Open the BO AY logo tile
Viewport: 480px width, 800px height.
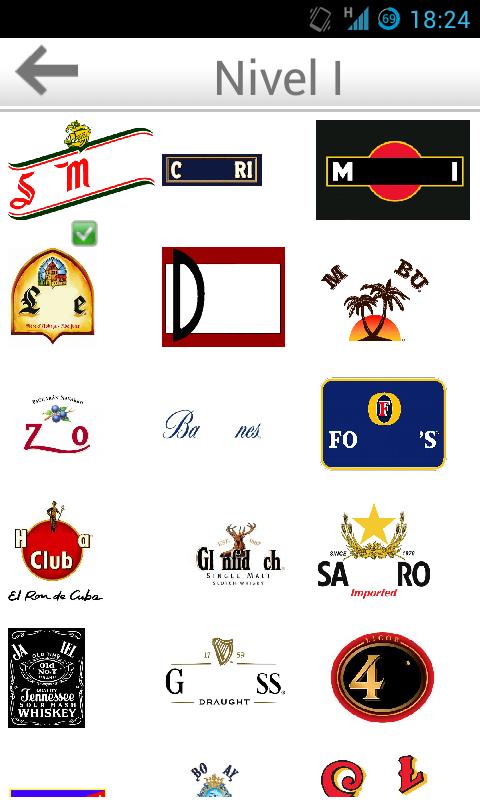point(215,780)
